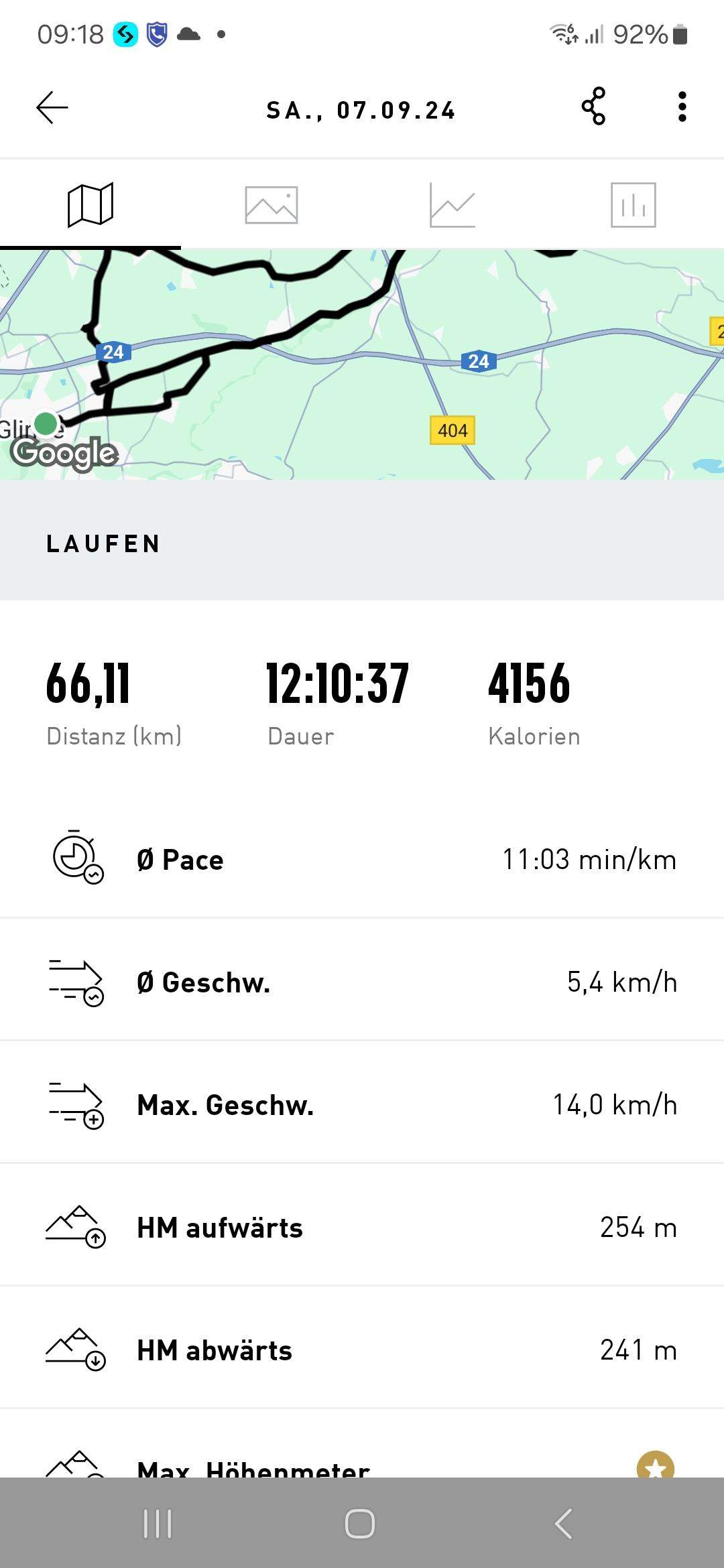Select the photos tab icon
The height and width of the screenshot is (1568, 724).
pos(271,205)
